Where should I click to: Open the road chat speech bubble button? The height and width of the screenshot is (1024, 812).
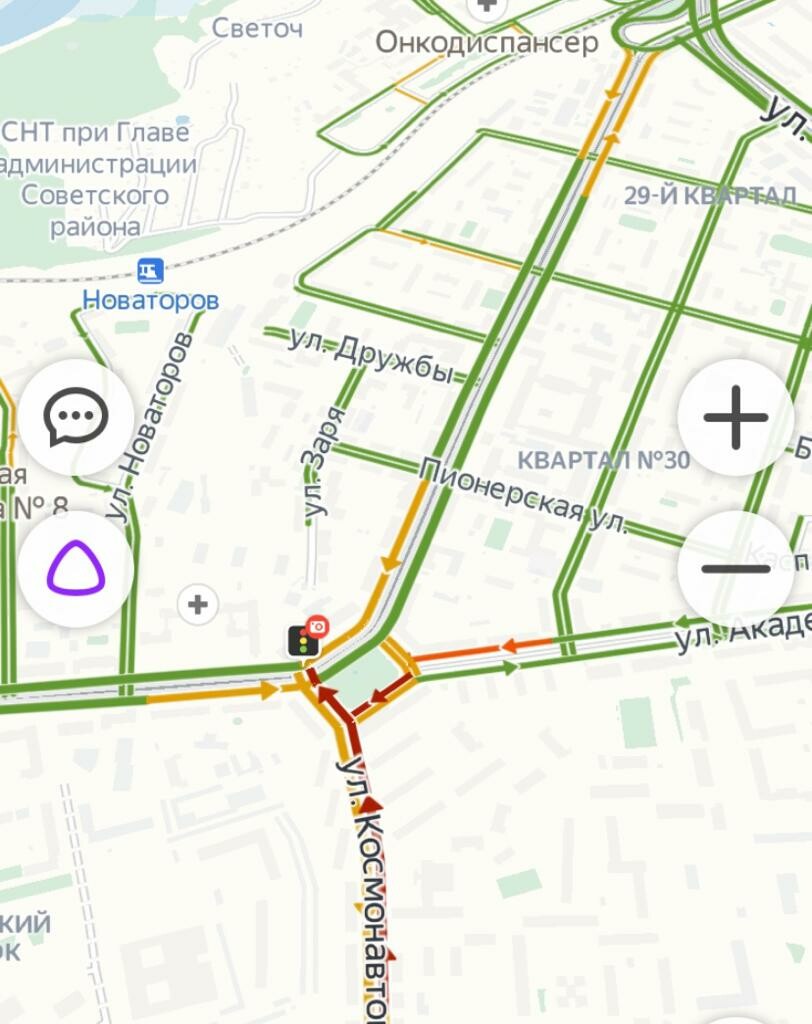(76, 417)
